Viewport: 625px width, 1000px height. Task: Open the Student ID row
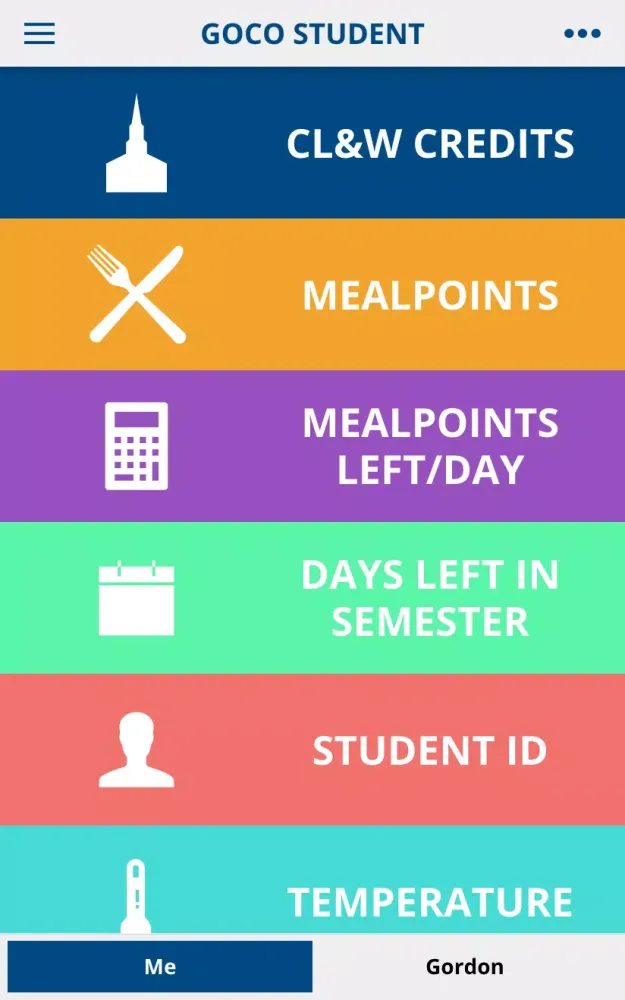point(312,750)
